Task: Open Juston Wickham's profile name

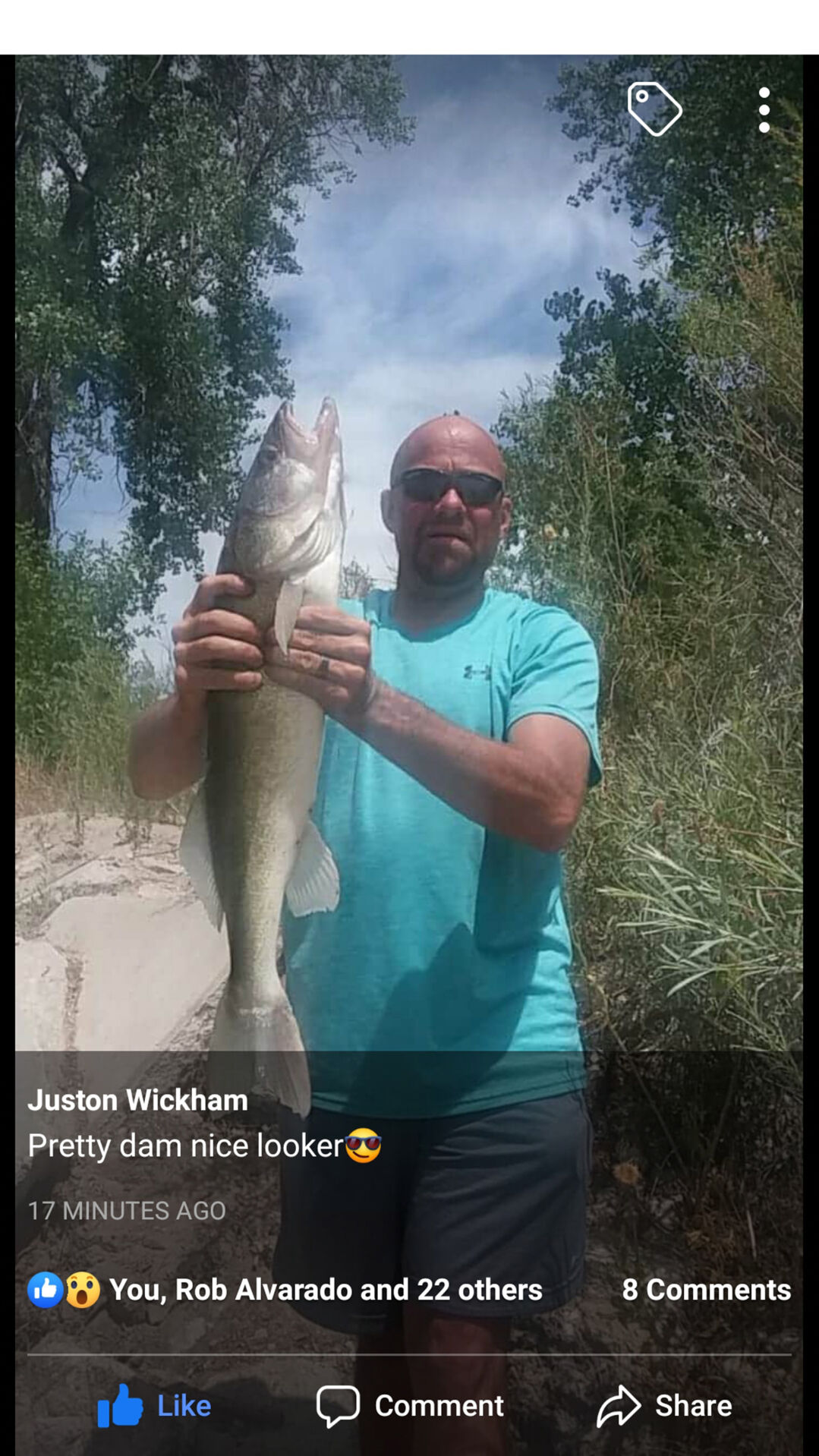Action: tap(138, 1100)
